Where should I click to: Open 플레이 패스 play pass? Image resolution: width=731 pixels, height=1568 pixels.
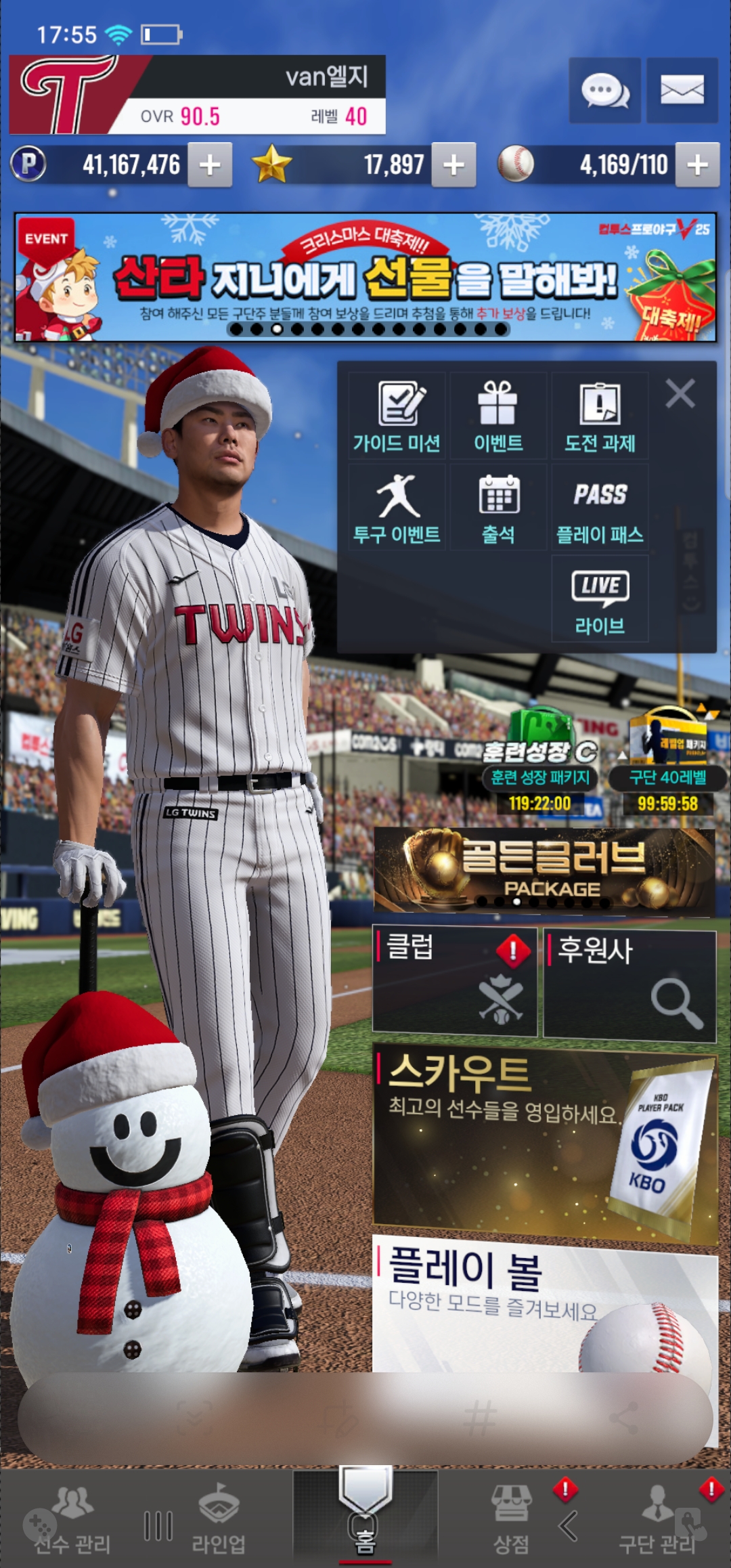point(600,508)
